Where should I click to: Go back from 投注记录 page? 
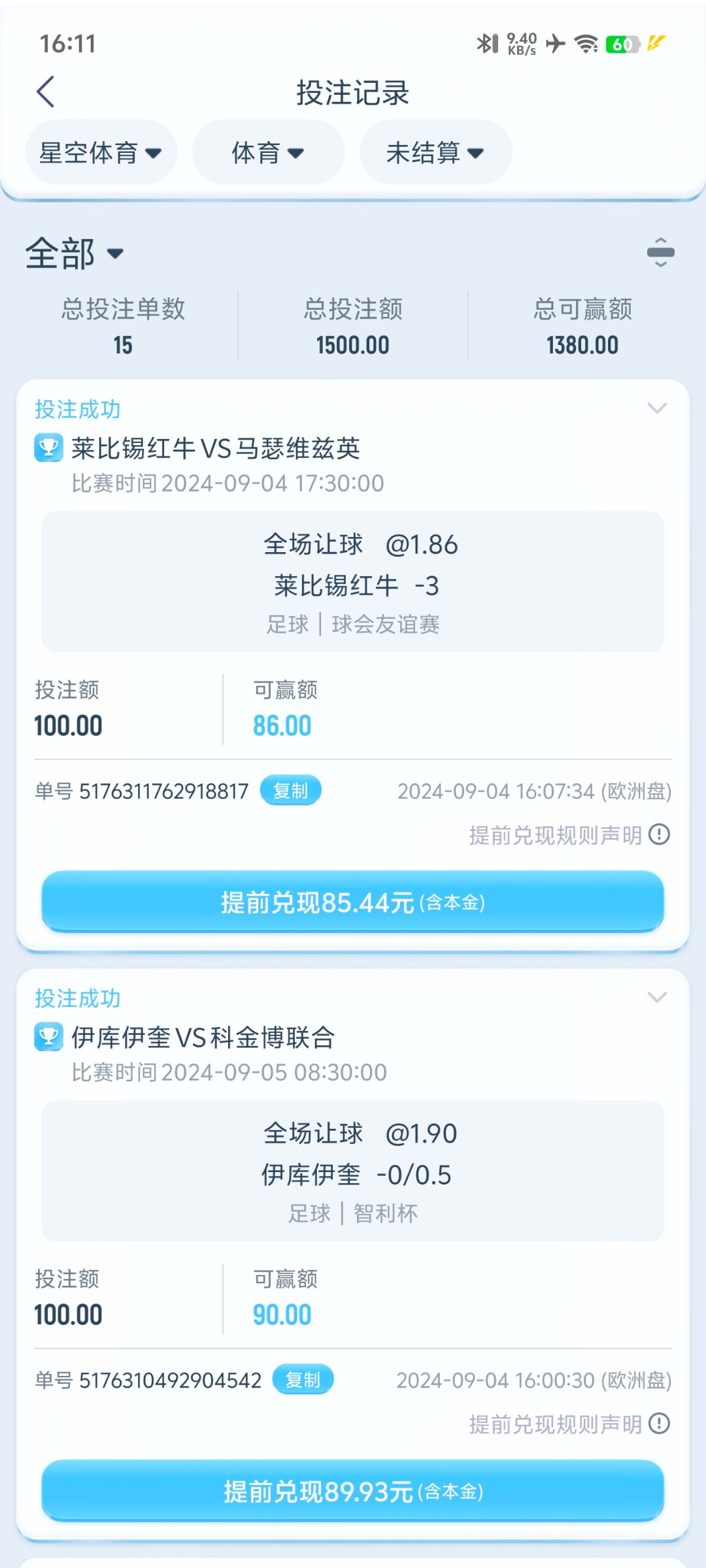point(46,92)
